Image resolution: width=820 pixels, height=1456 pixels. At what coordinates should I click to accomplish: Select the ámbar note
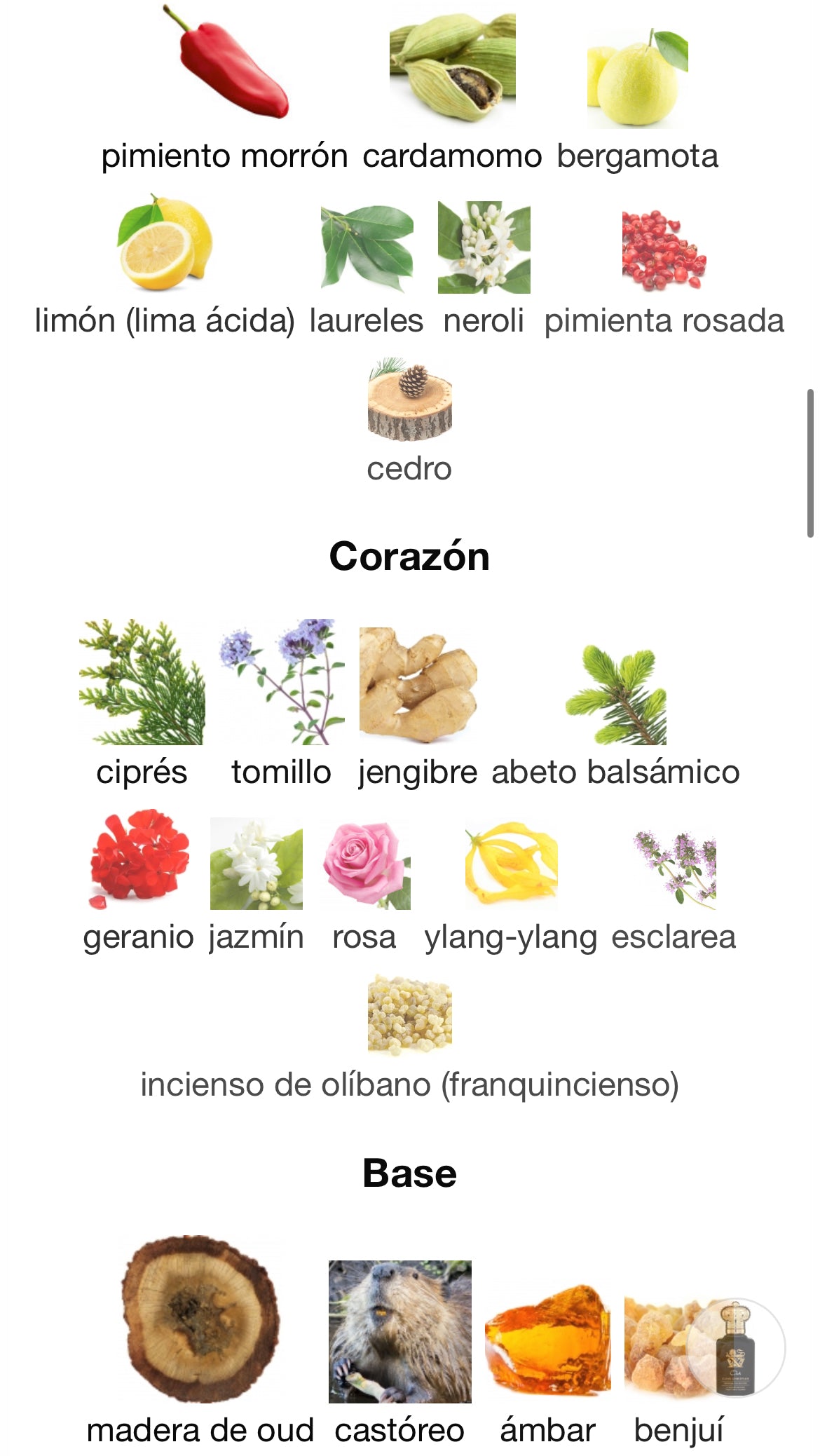[547, 1339]
